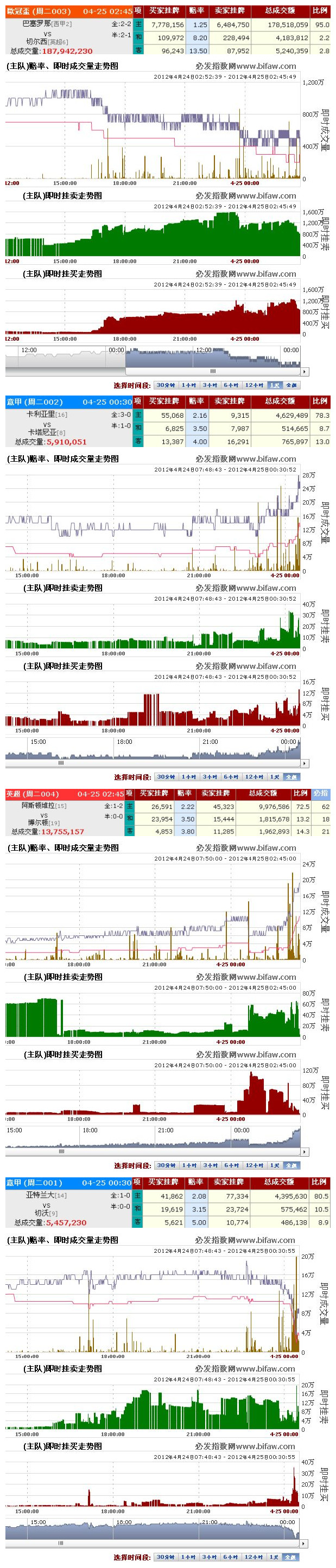Select 12小时 range for 阿斯顿维拉 vs 博尔顿 charts
Image resolution: width=336 pixels, height=1568 pixels.
[x=254, y=1165]
